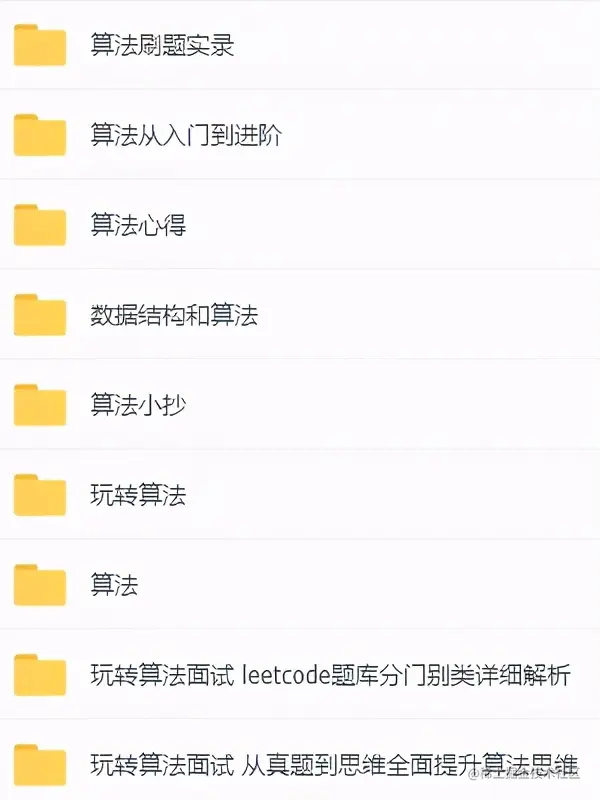The height and width of the screenshot is (800, 600).
Task: Open the 算法心得 folder
Action: [138, 225]
